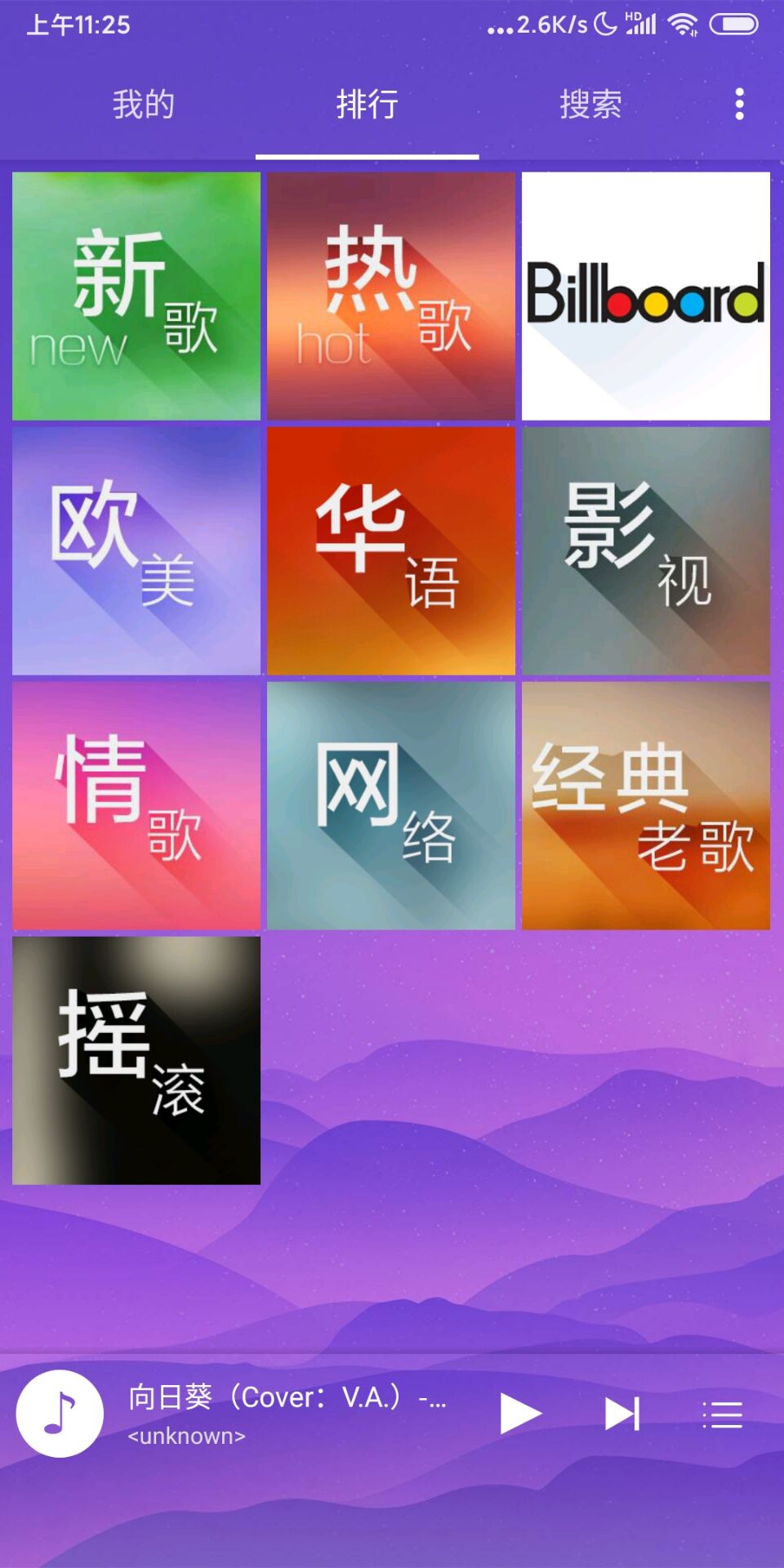Open the three-dot overflow menu
This screenshot has height=1568, width=784.
[x=740, y=105]
